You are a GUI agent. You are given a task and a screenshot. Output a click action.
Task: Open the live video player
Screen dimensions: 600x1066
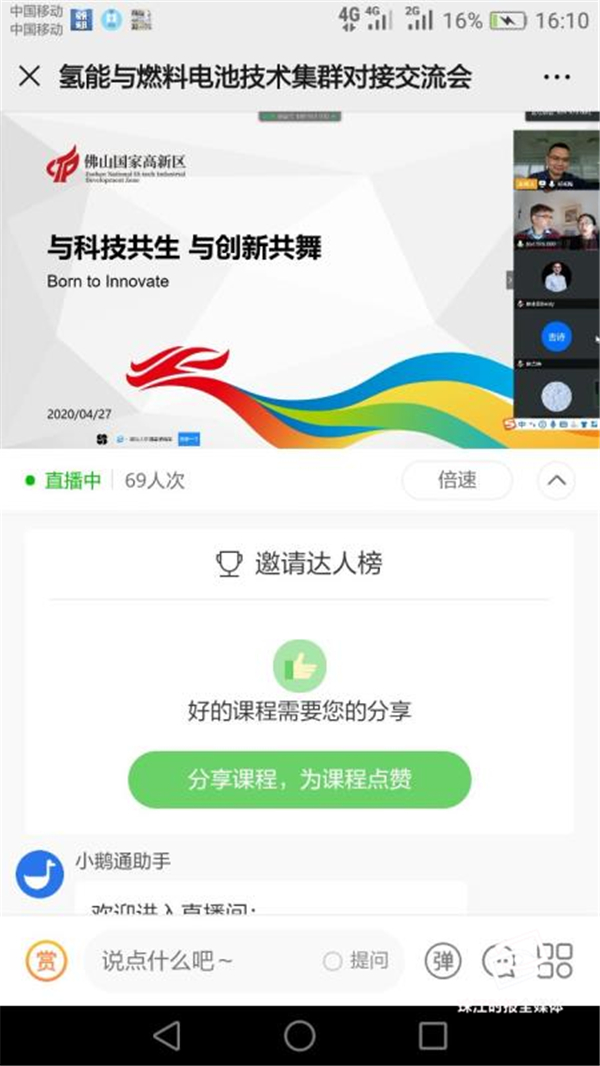coord(260,280)
